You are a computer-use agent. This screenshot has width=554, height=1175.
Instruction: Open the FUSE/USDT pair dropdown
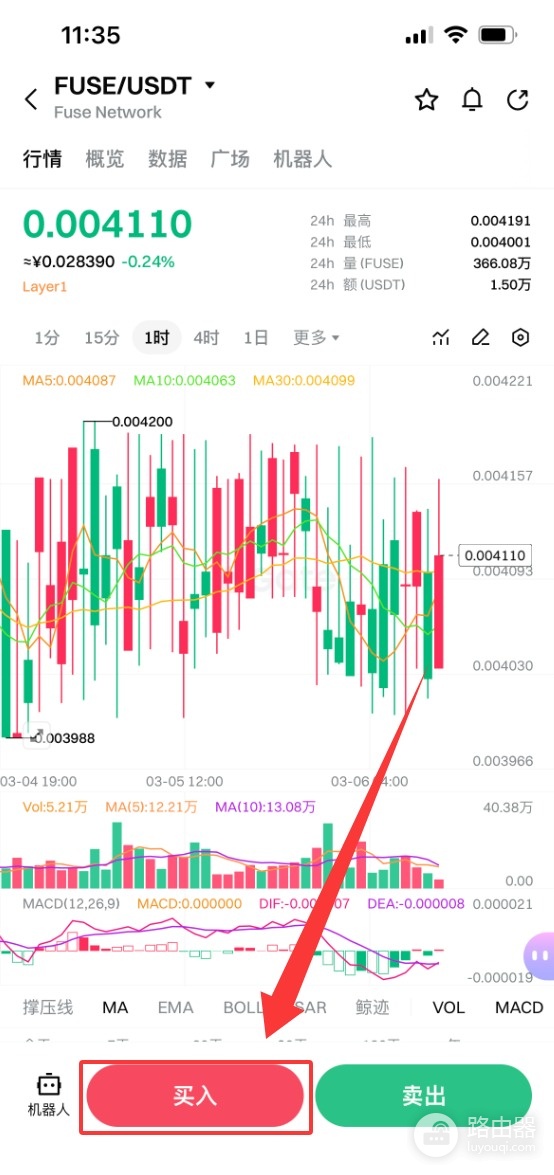click(x=210, y=85)
